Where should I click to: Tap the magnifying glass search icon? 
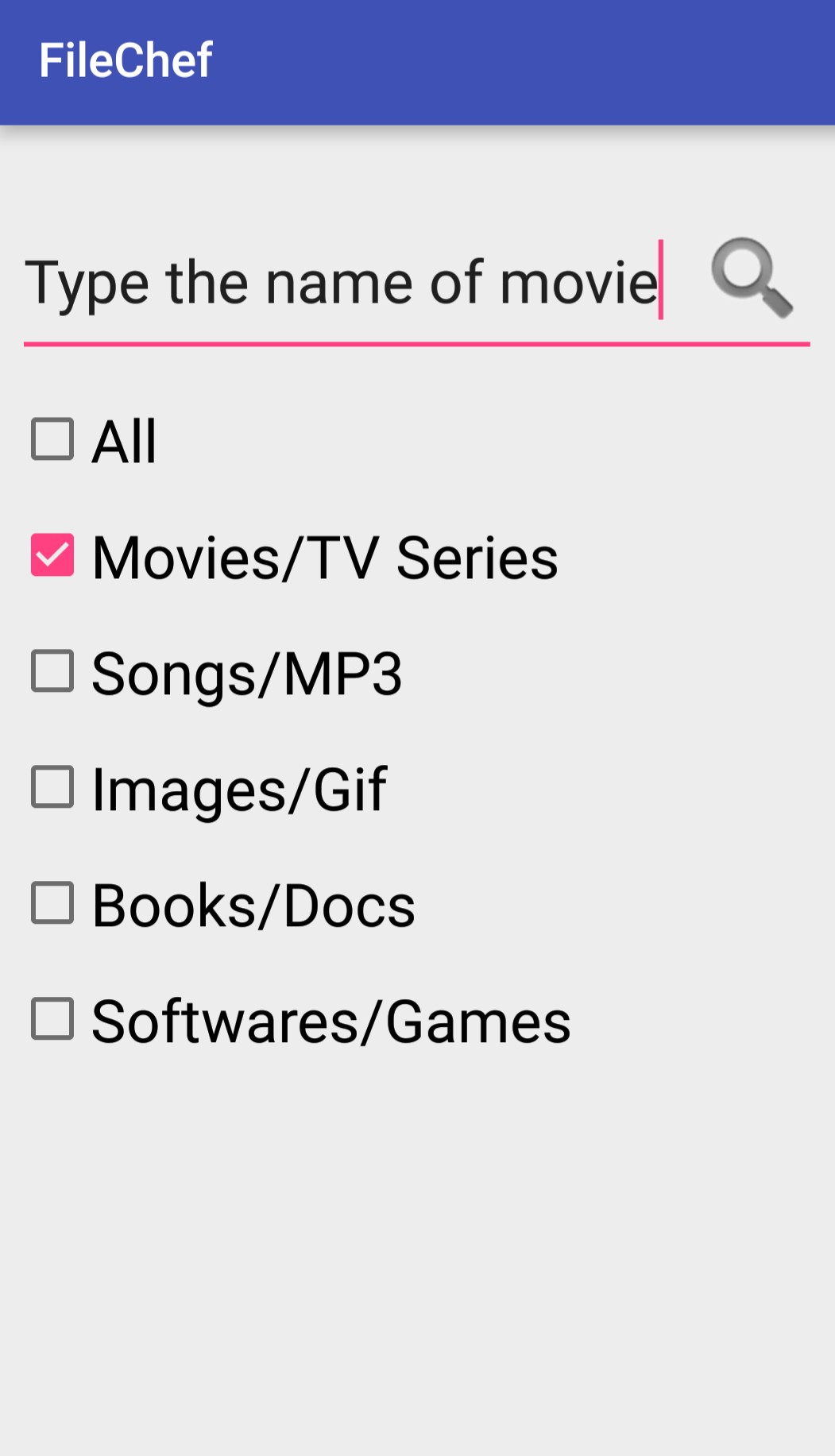751,278
